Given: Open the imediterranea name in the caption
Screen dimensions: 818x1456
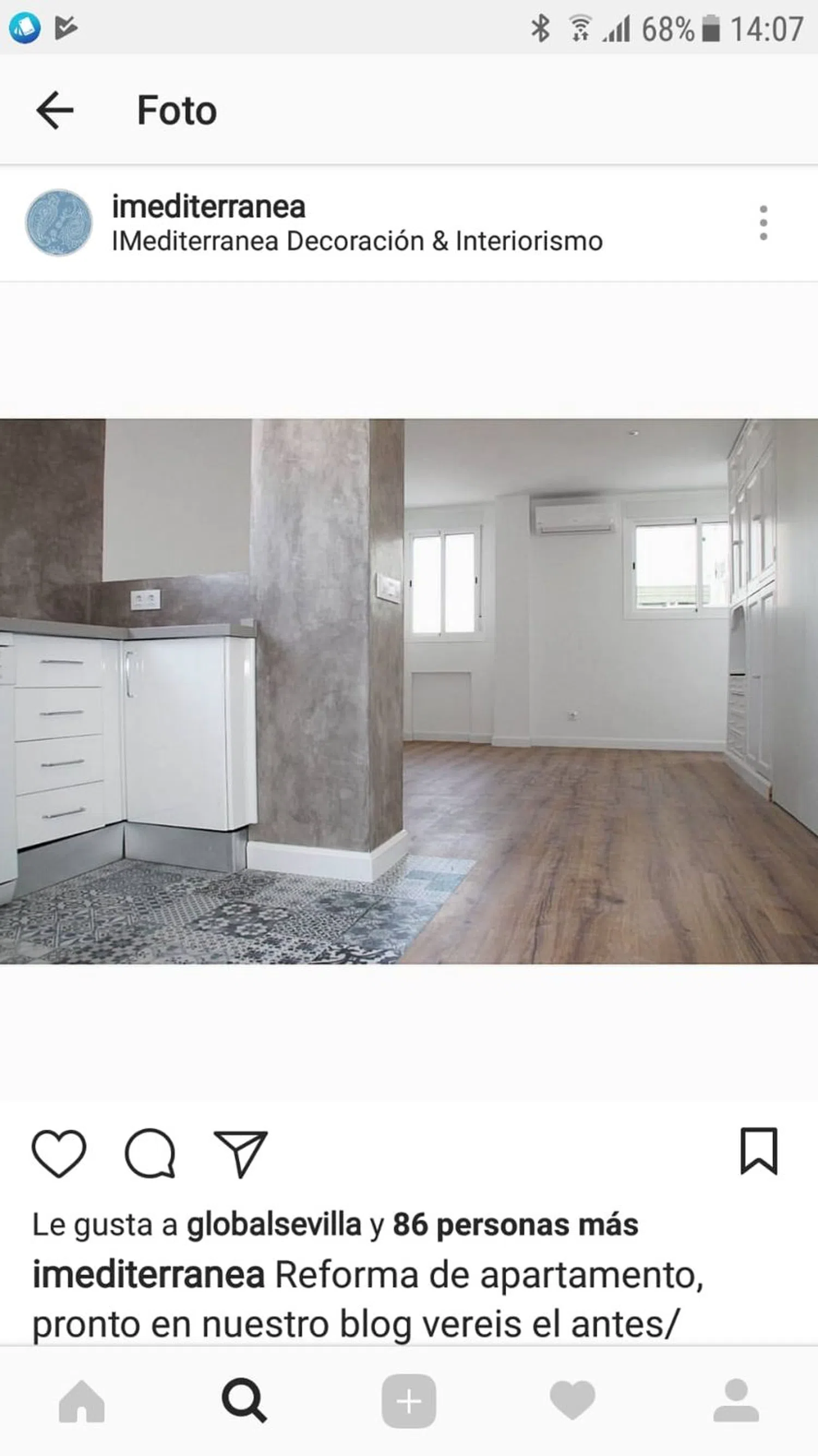Looking at the screenshot, I should pos(148,1277).
